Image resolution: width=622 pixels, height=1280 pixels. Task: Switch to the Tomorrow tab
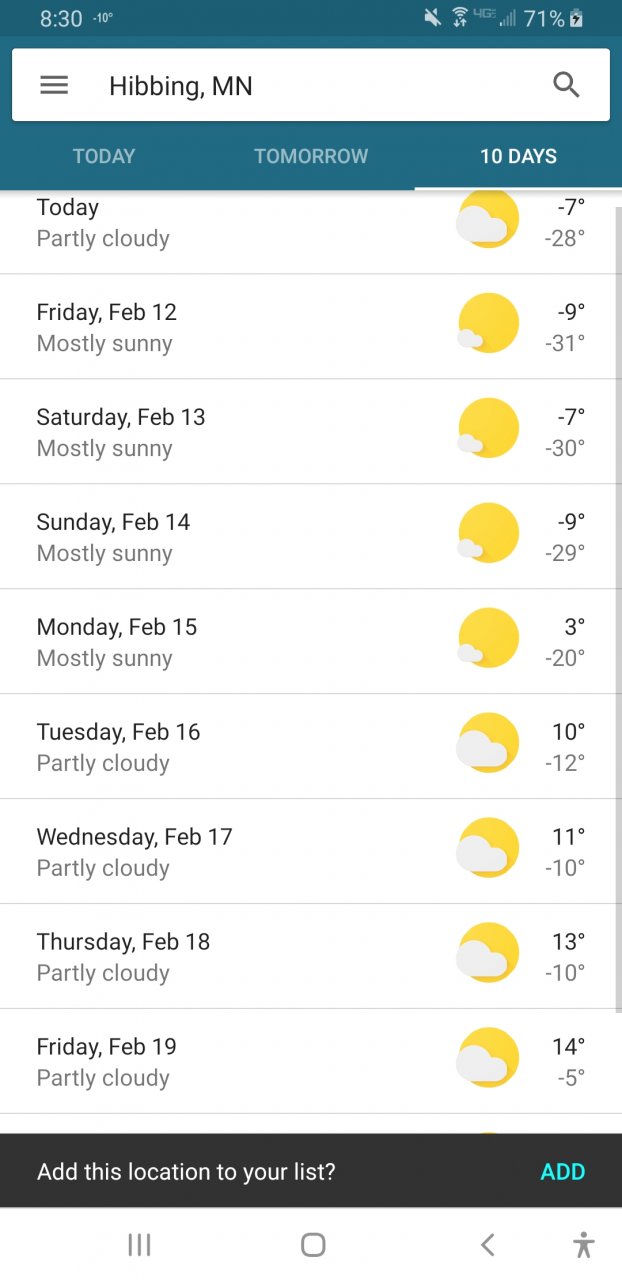[x=311, y=156]
